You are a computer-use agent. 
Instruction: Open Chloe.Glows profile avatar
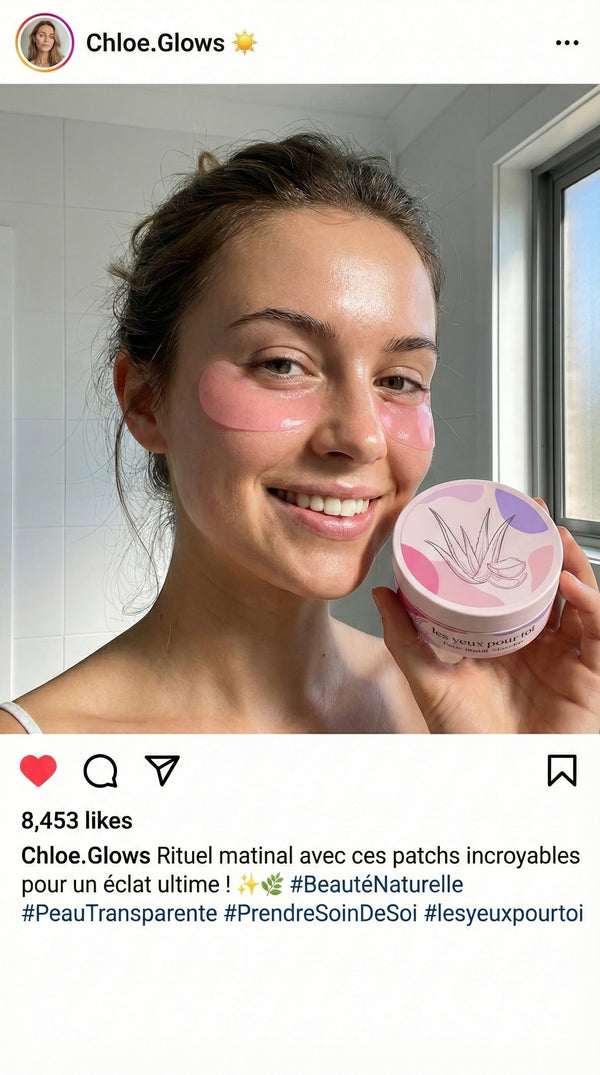(x=44, y=42)
